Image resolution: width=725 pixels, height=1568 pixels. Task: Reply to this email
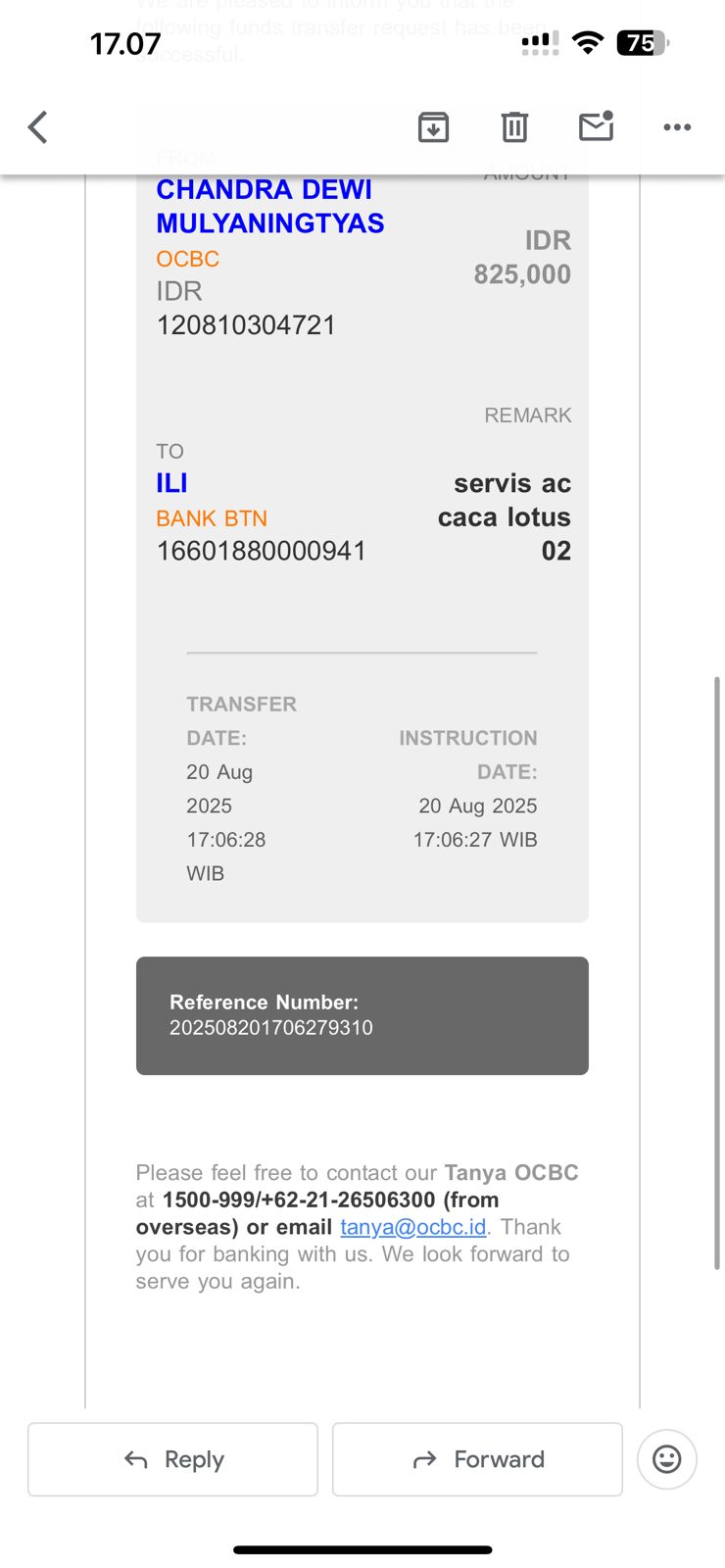click(173, 1459)
